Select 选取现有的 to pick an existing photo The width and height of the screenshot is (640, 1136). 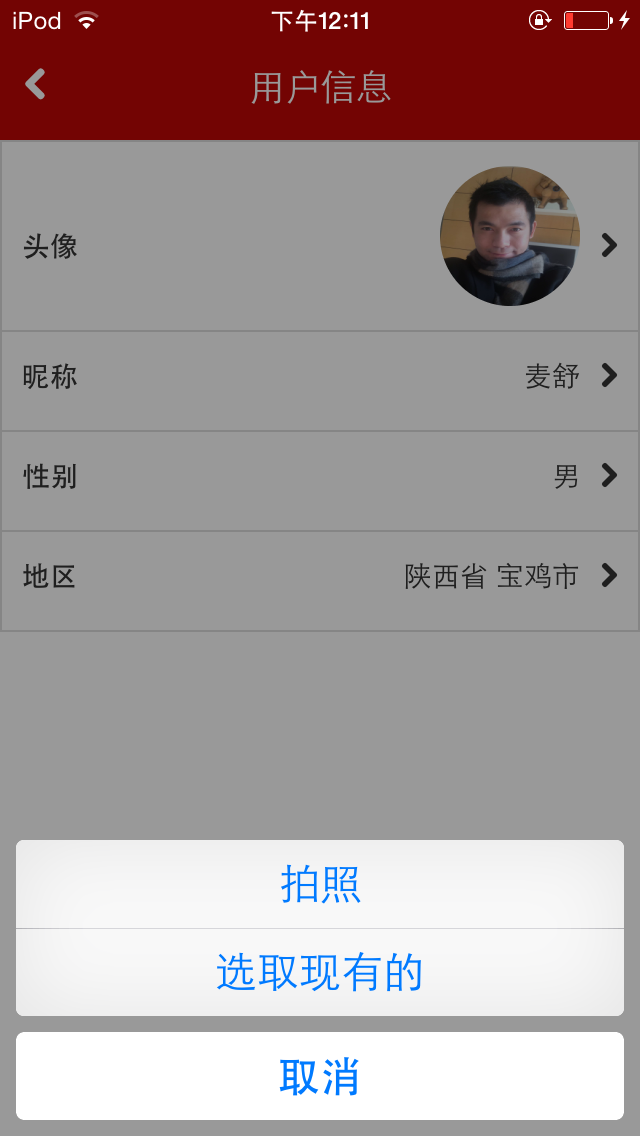(320, 972)
